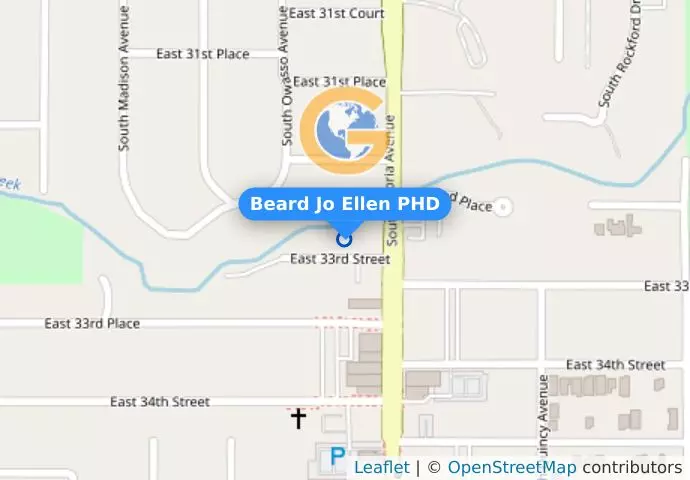Open the OpenStreetMap contributors link

(x=511, y=468)
